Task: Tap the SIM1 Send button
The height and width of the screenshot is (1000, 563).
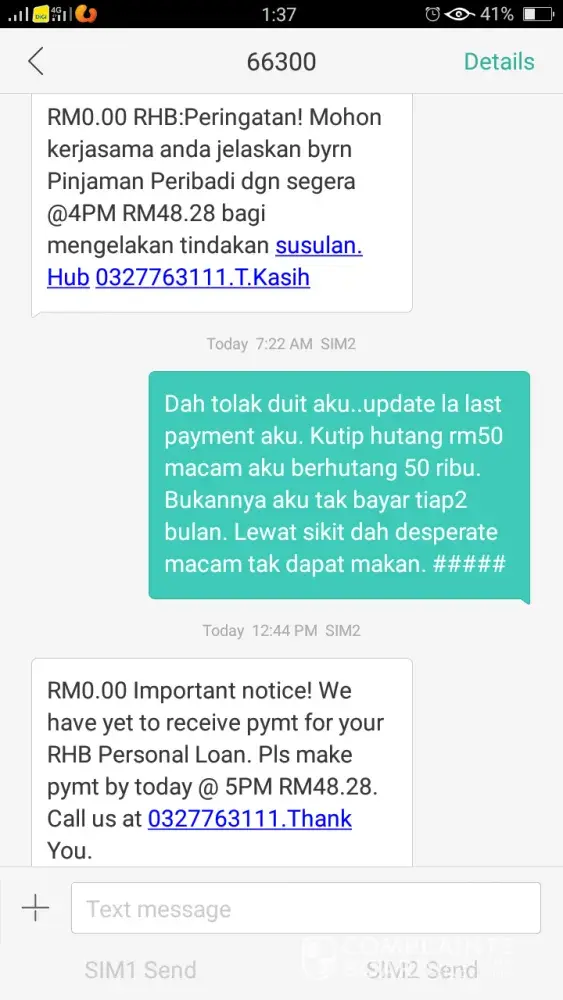Action: [140, 970]
